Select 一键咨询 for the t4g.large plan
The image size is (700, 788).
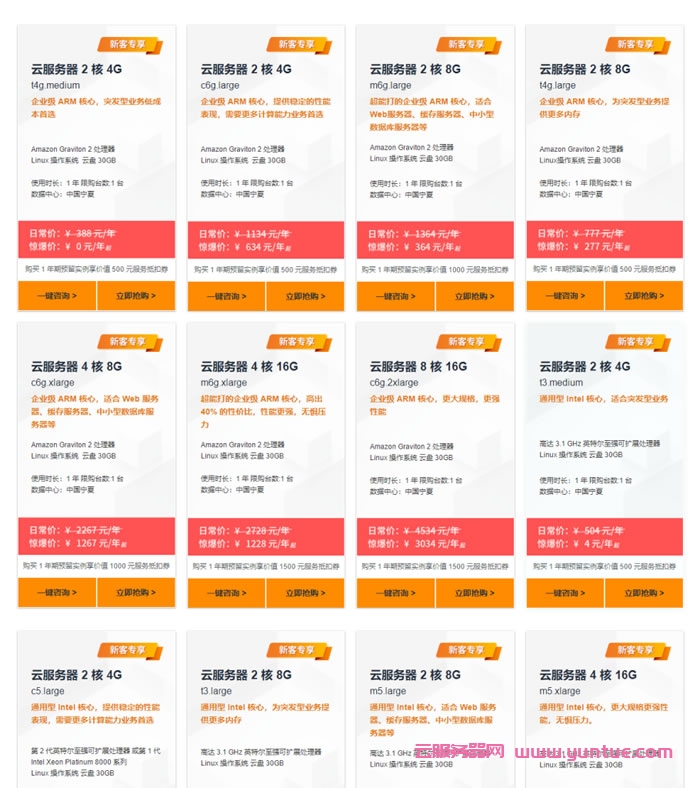pyautogui.click(x=565, y=296)
